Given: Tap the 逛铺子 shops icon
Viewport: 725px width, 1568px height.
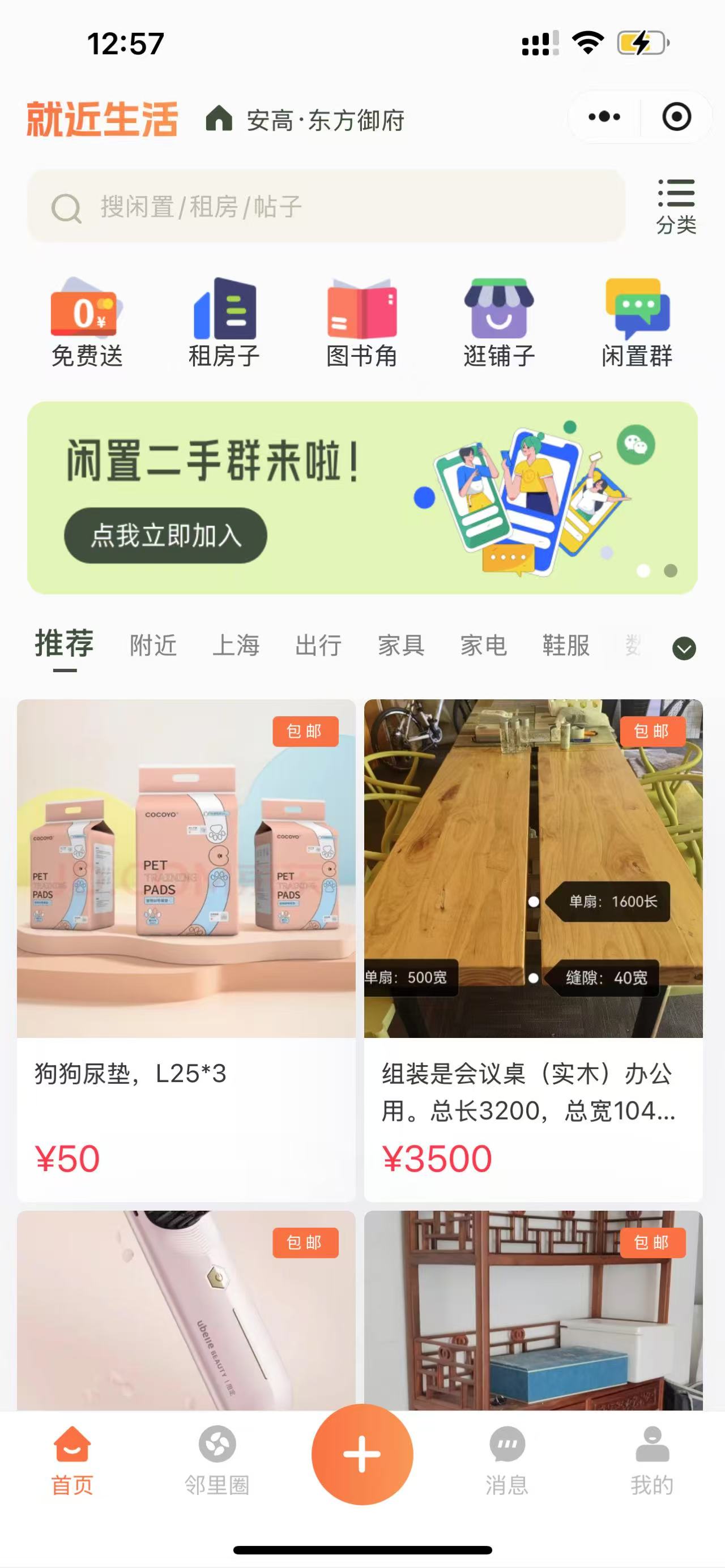Looking at the screenshot, I should point(499,321).
